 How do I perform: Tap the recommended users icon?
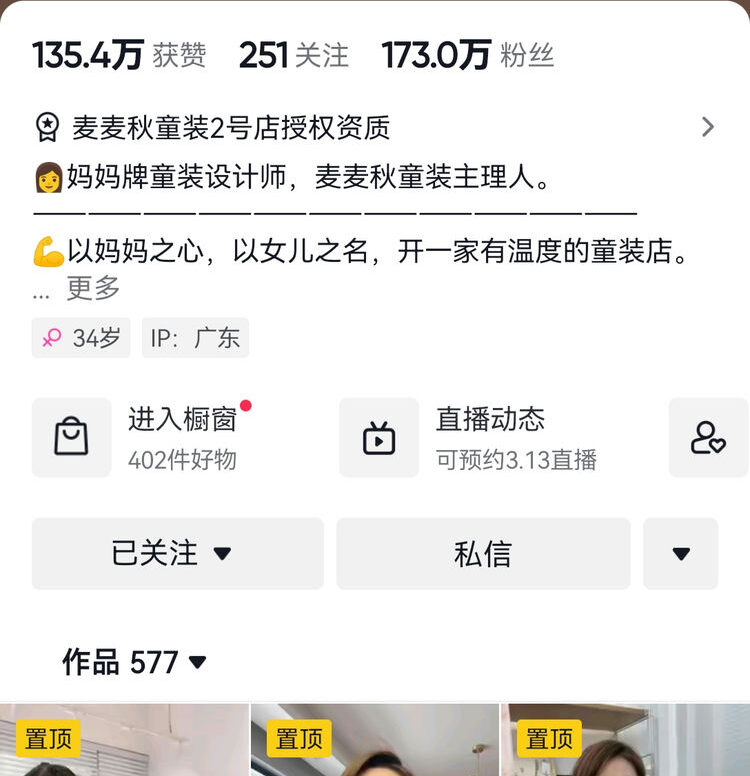point(708,438)
